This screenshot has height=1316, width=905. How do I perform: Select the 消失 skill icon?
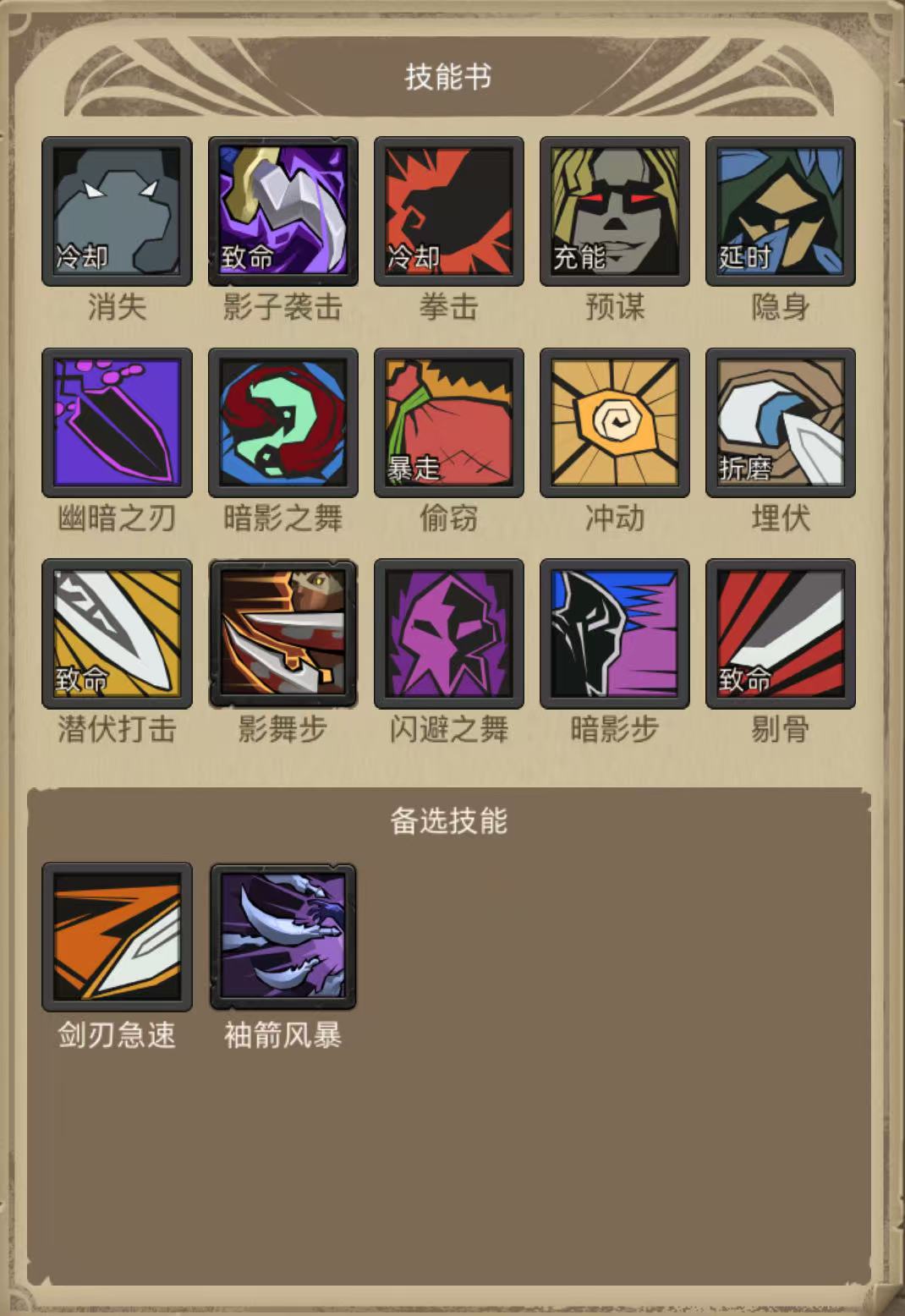click(117, 211)
